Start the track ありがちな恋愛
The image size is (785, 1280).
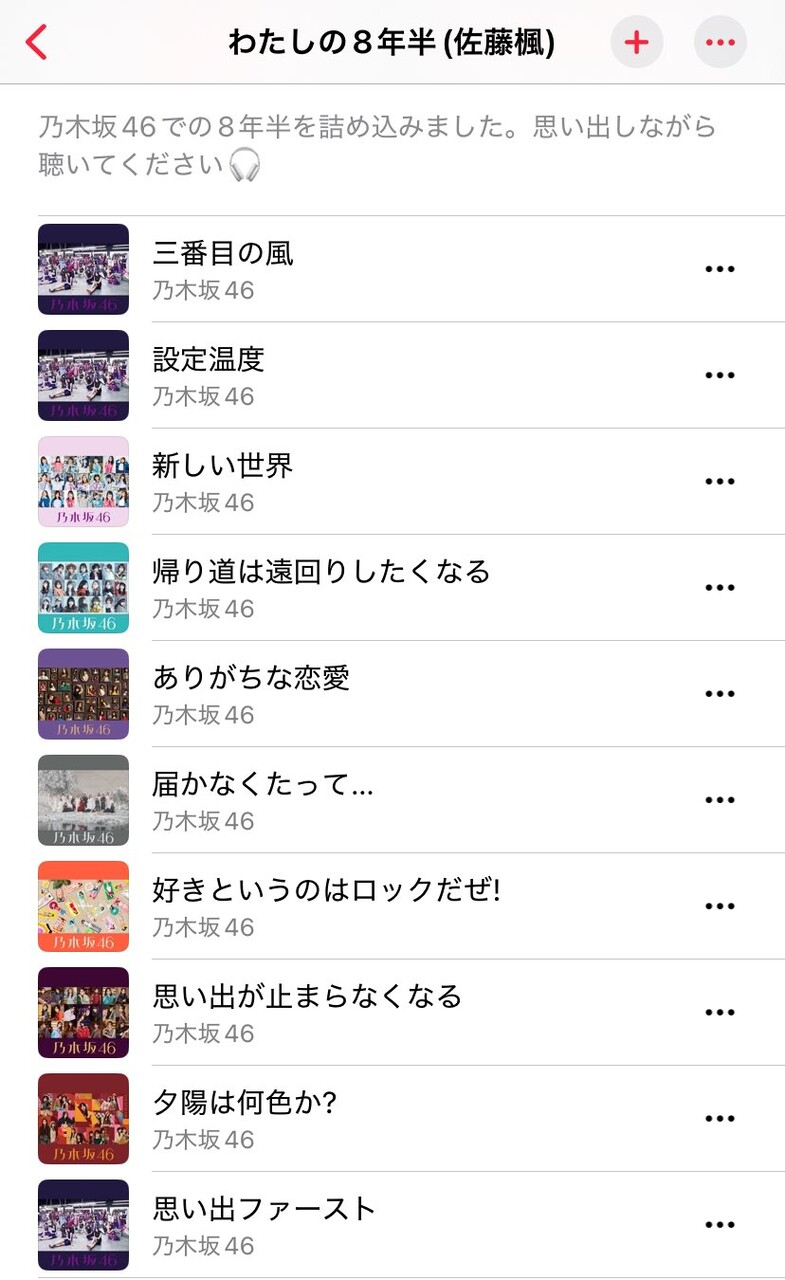point(251,678)
